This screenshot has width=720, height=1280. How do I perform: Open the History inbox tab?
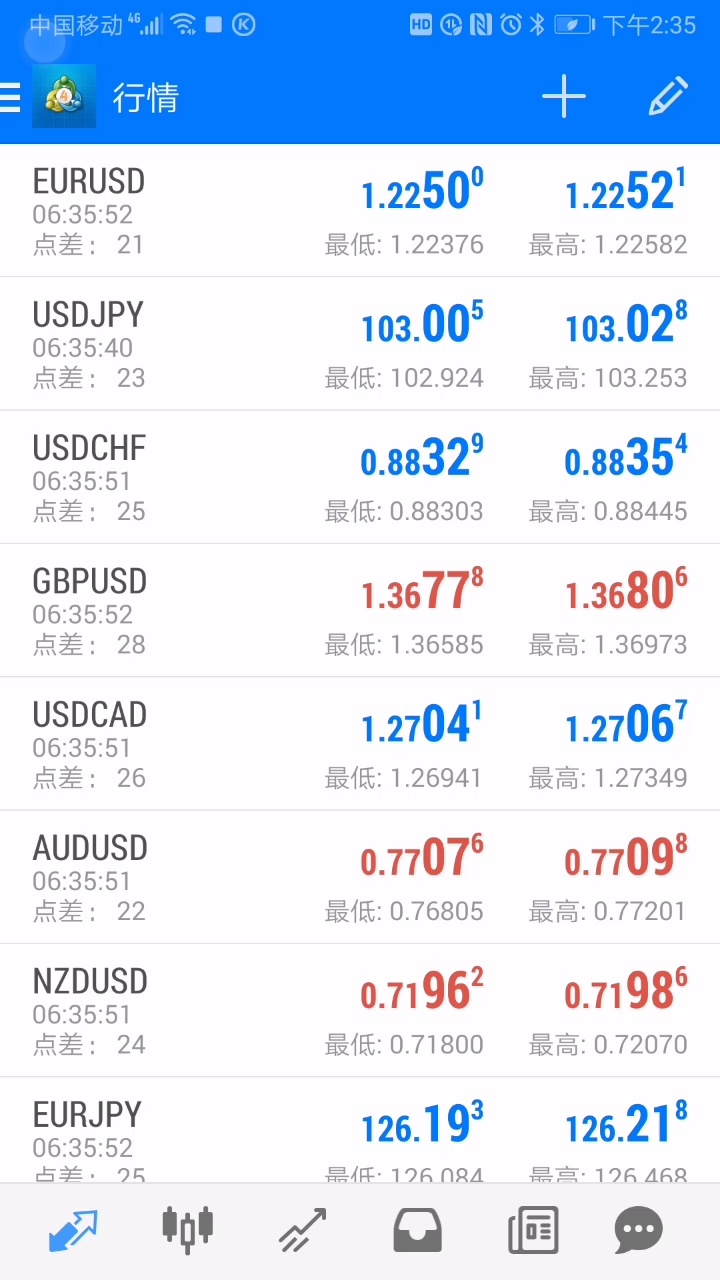[417, 1230]
